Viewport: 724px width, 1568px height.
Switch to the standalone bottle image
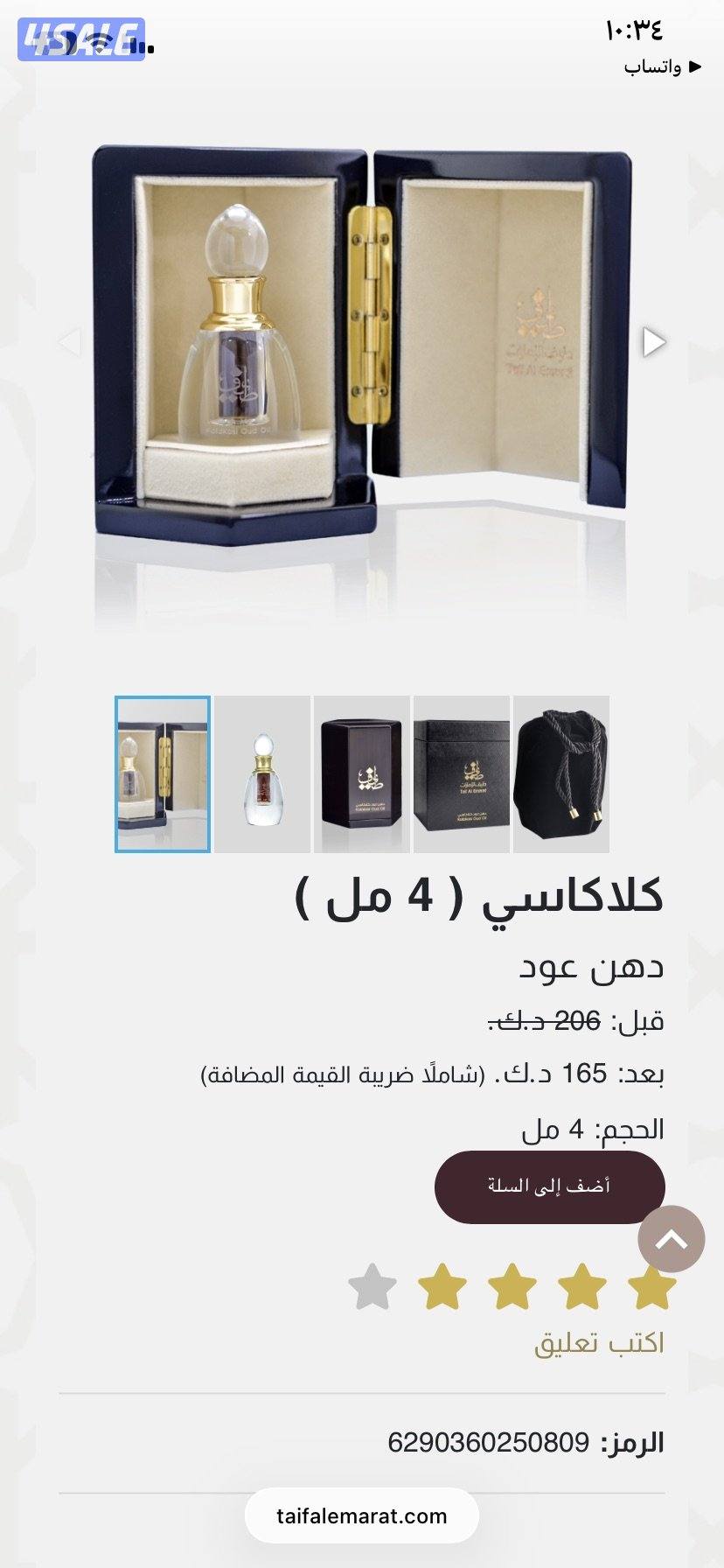click(x=261, y=773)
